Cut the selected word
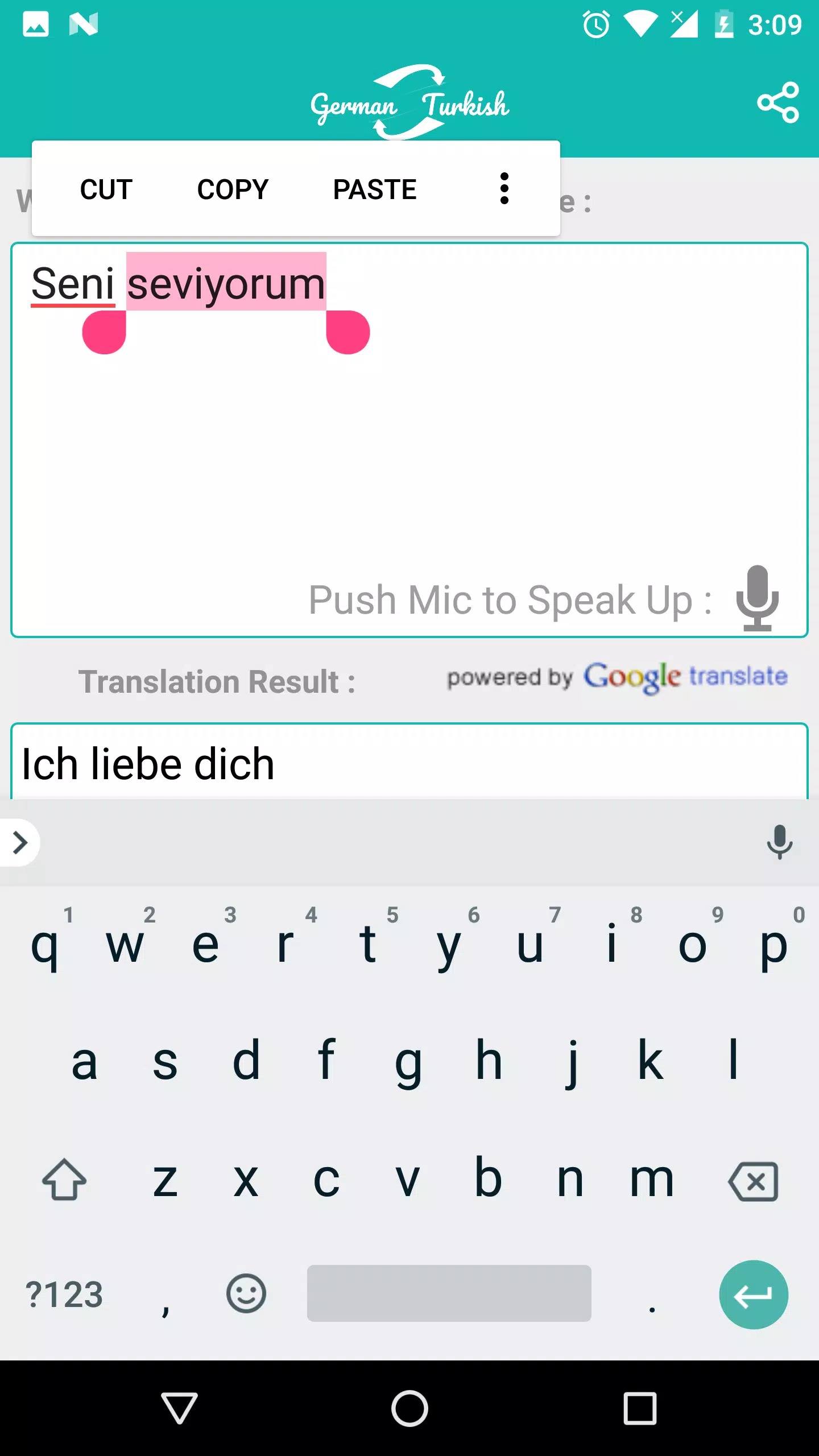Screen dimensions: 819x1456 (x=106, y=189)
